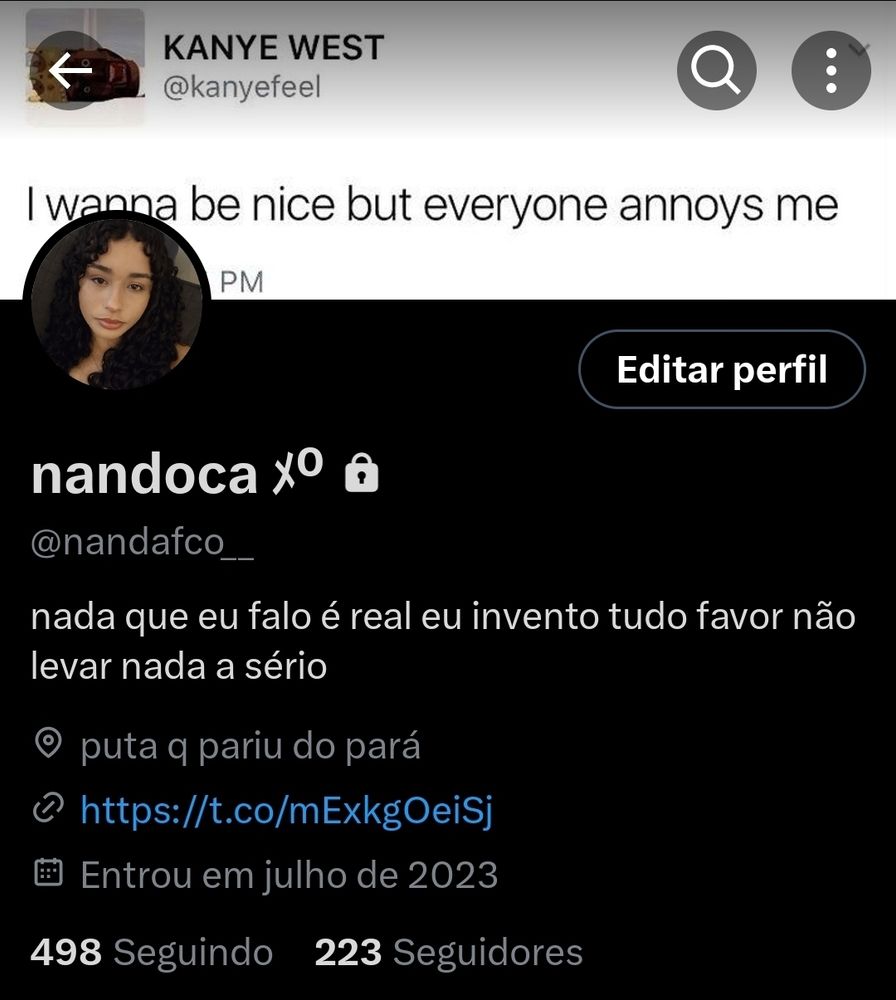This screenshot has height=1000, width=896.
Task: Go back using the arrow icon
Action: (70, 71)
